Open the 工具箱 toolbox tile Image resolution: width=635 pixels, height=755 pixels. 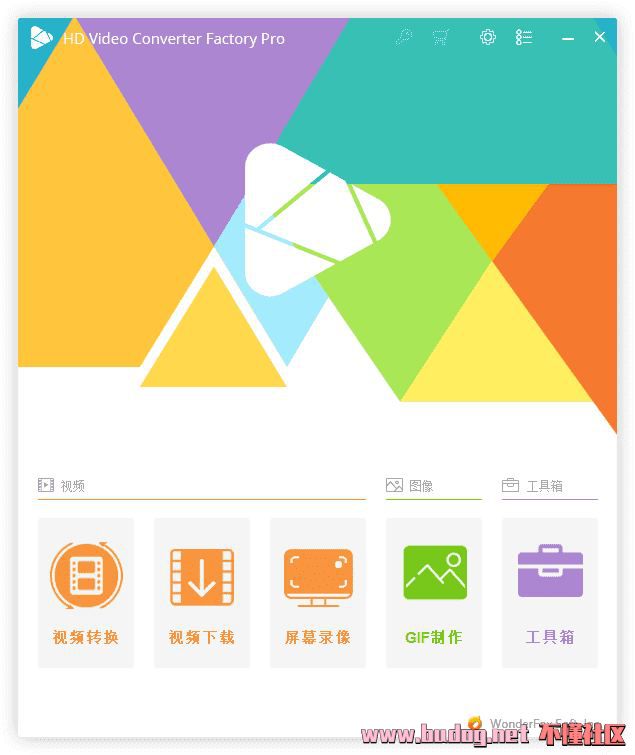[550, 592]
